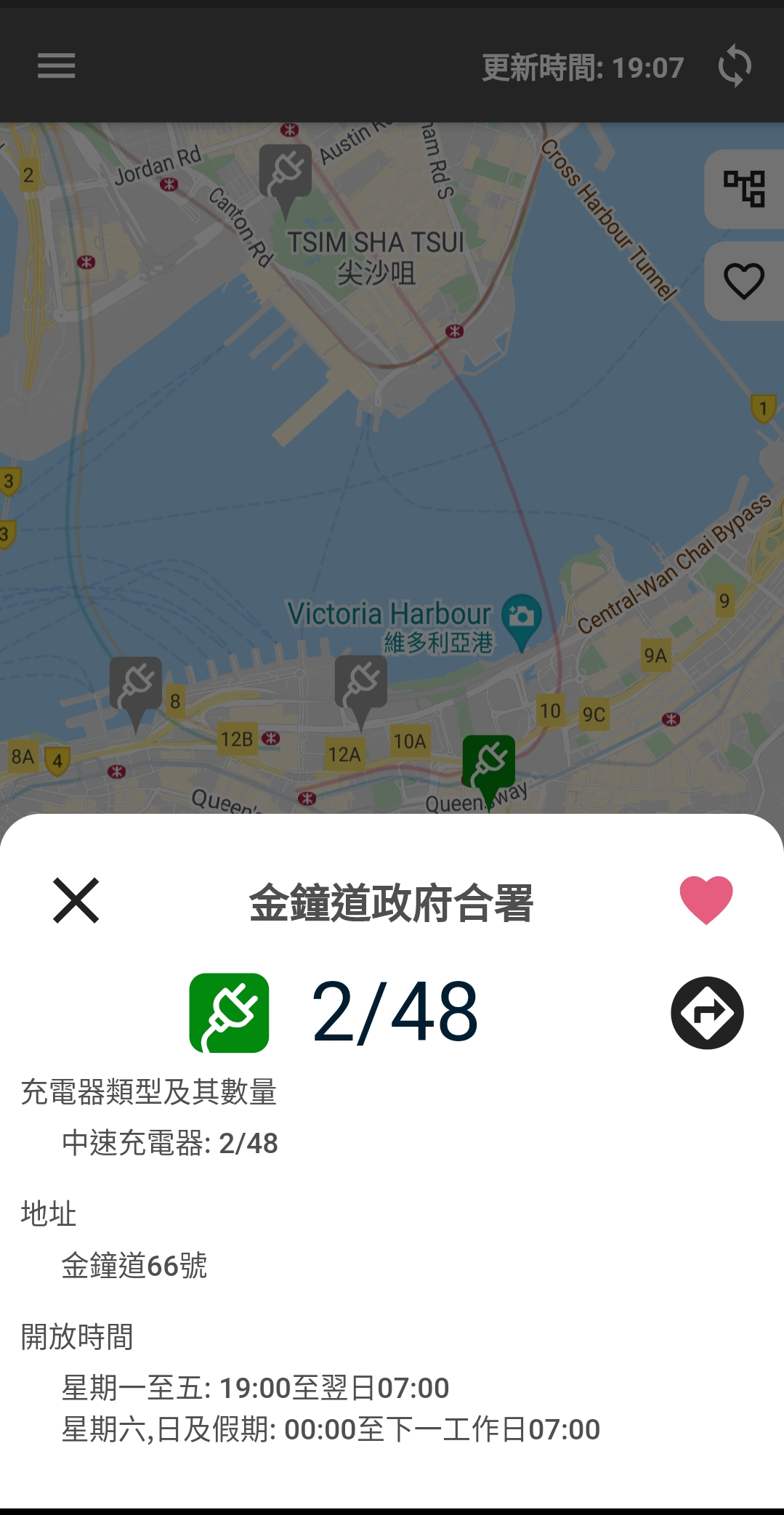784x1515 pixels.
Task: Refresh the charger availability data
Action: (735, 66)
